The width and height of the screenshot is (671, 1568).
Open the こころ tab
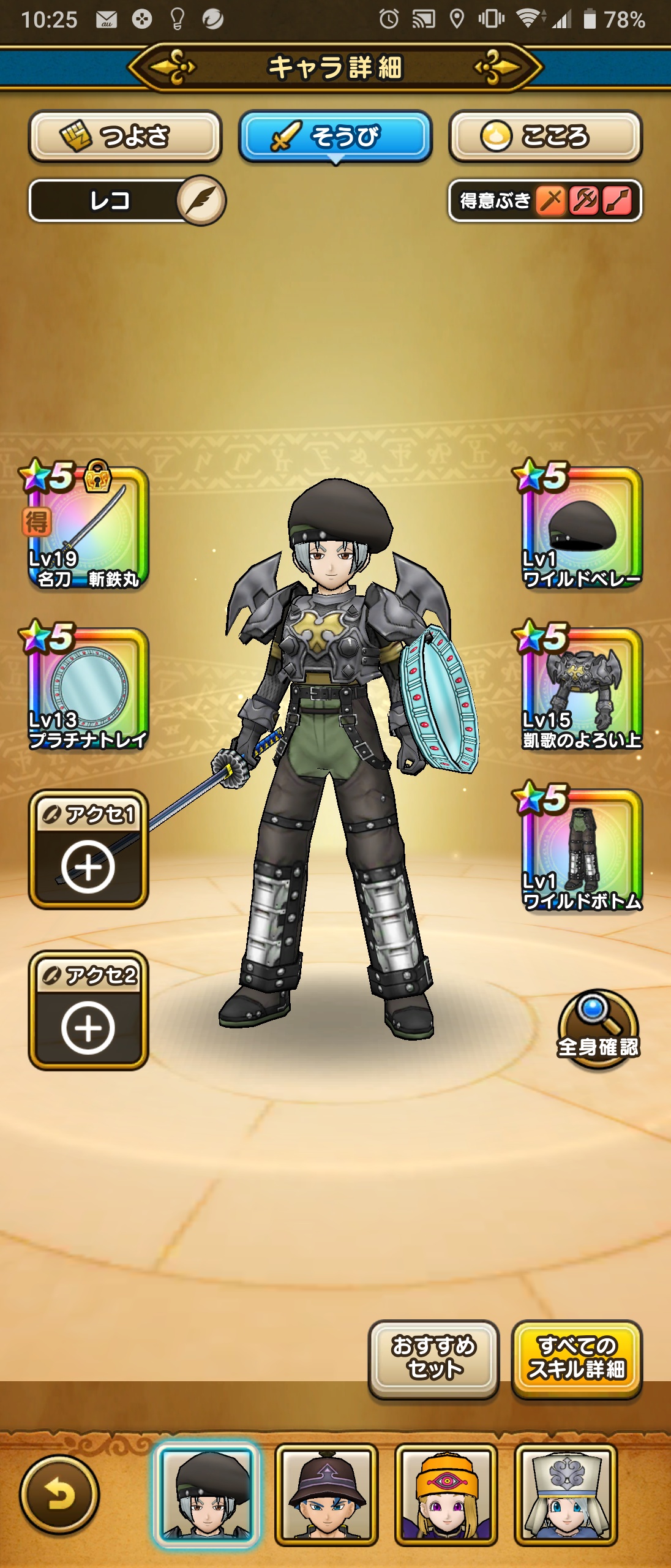click(545, 136)
